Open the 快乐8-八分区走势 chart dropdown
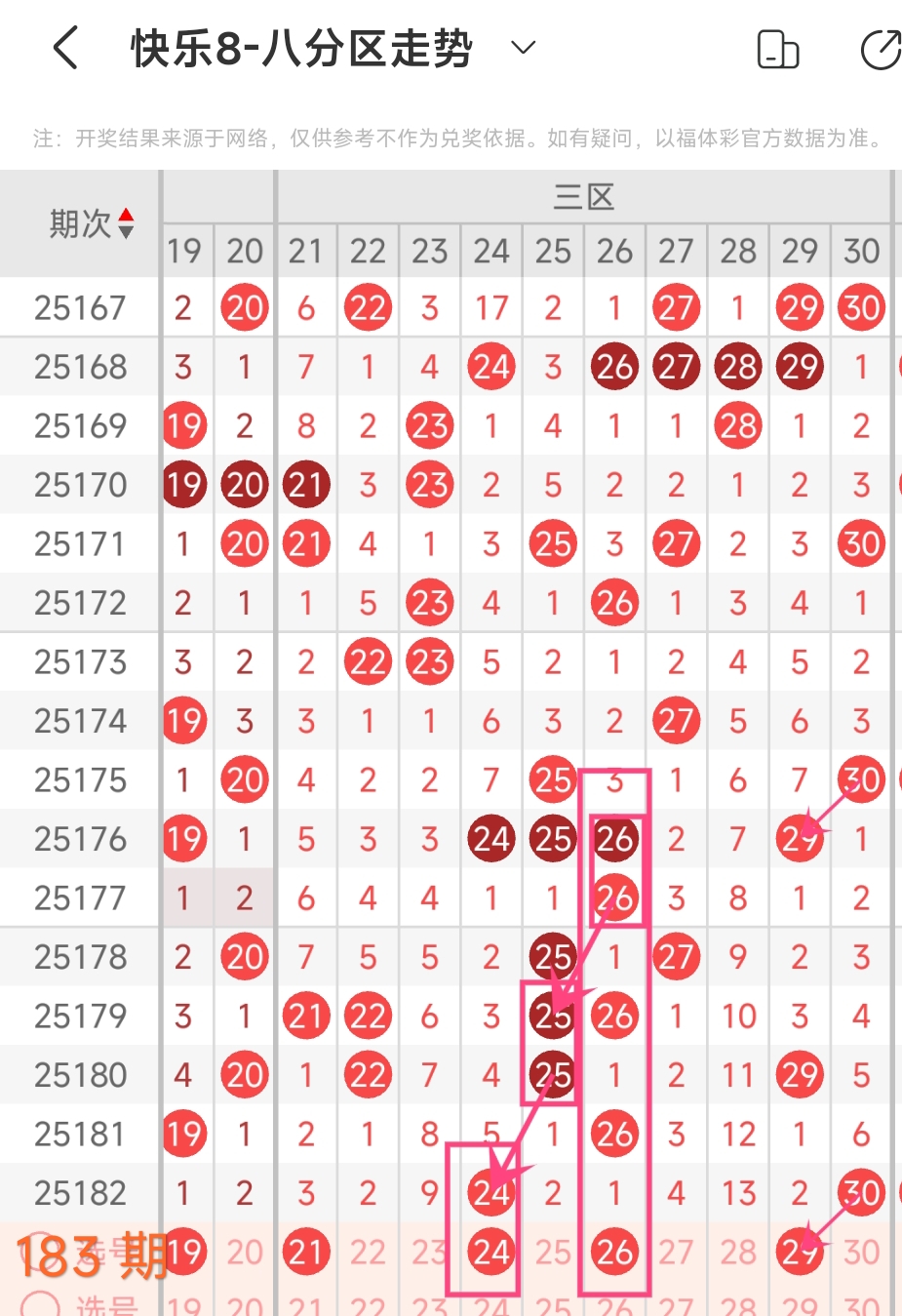 tap(524, 48)
